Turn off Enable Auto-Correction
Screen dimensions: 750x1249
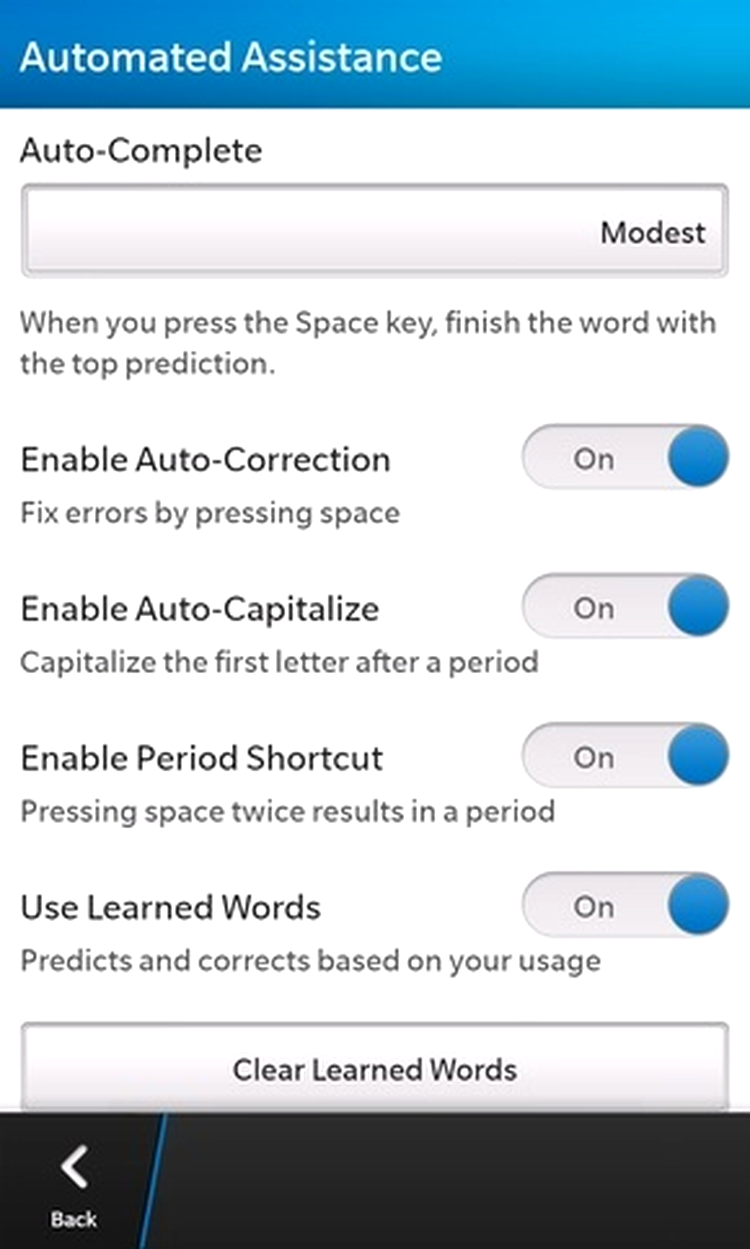pyautogui.click(x=625, y=458)
